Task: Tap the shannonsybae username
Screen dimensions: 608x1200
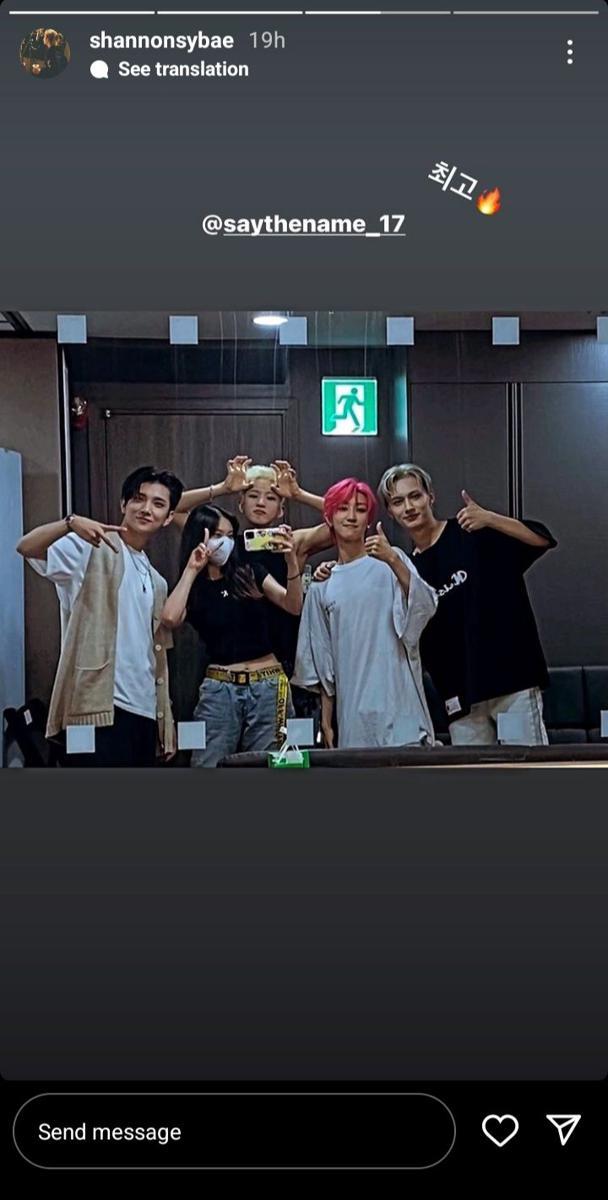Action: (x=161, y=41)
